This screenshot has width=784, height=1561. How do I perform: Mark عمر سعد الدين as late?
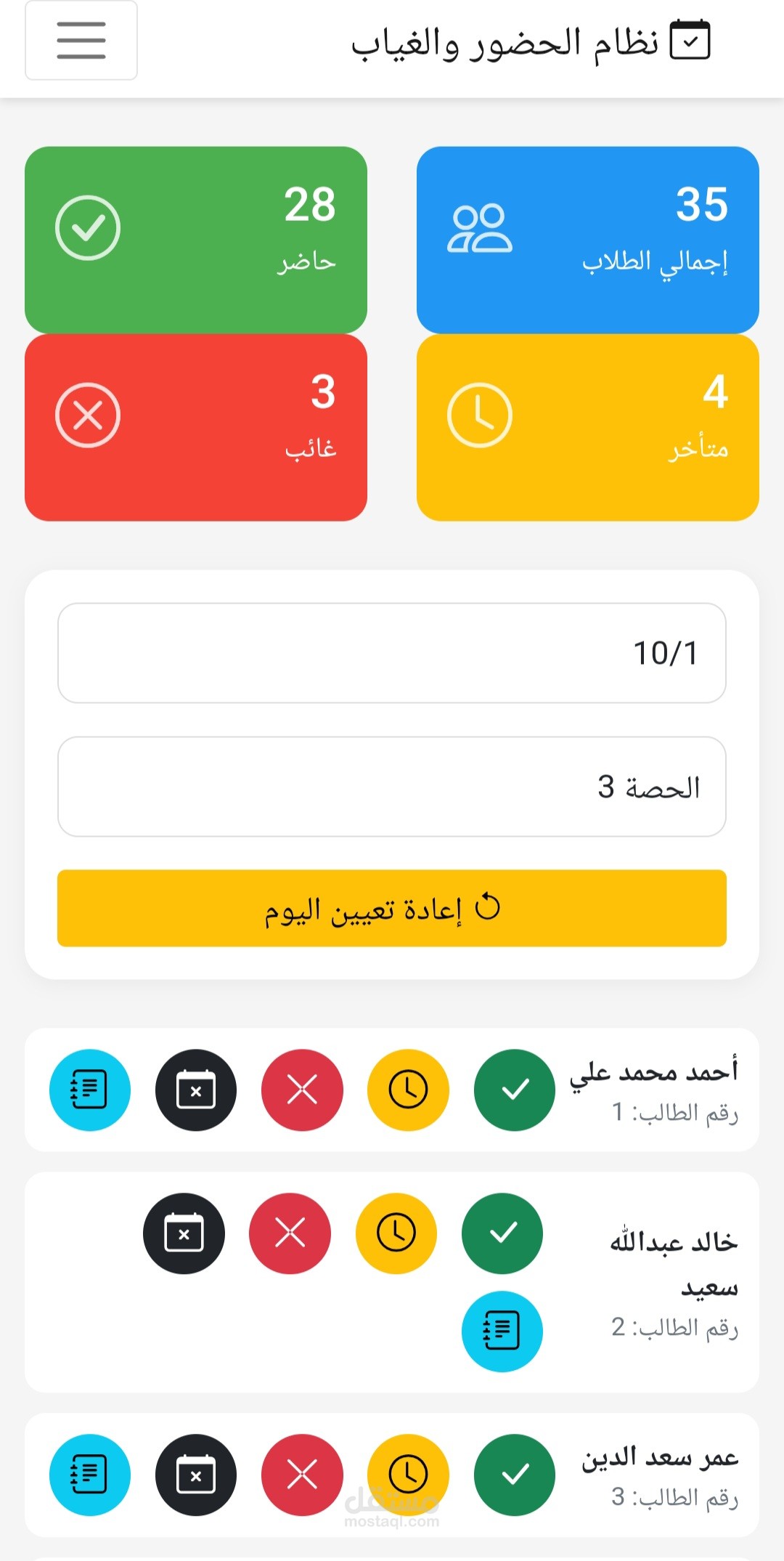408,1475
